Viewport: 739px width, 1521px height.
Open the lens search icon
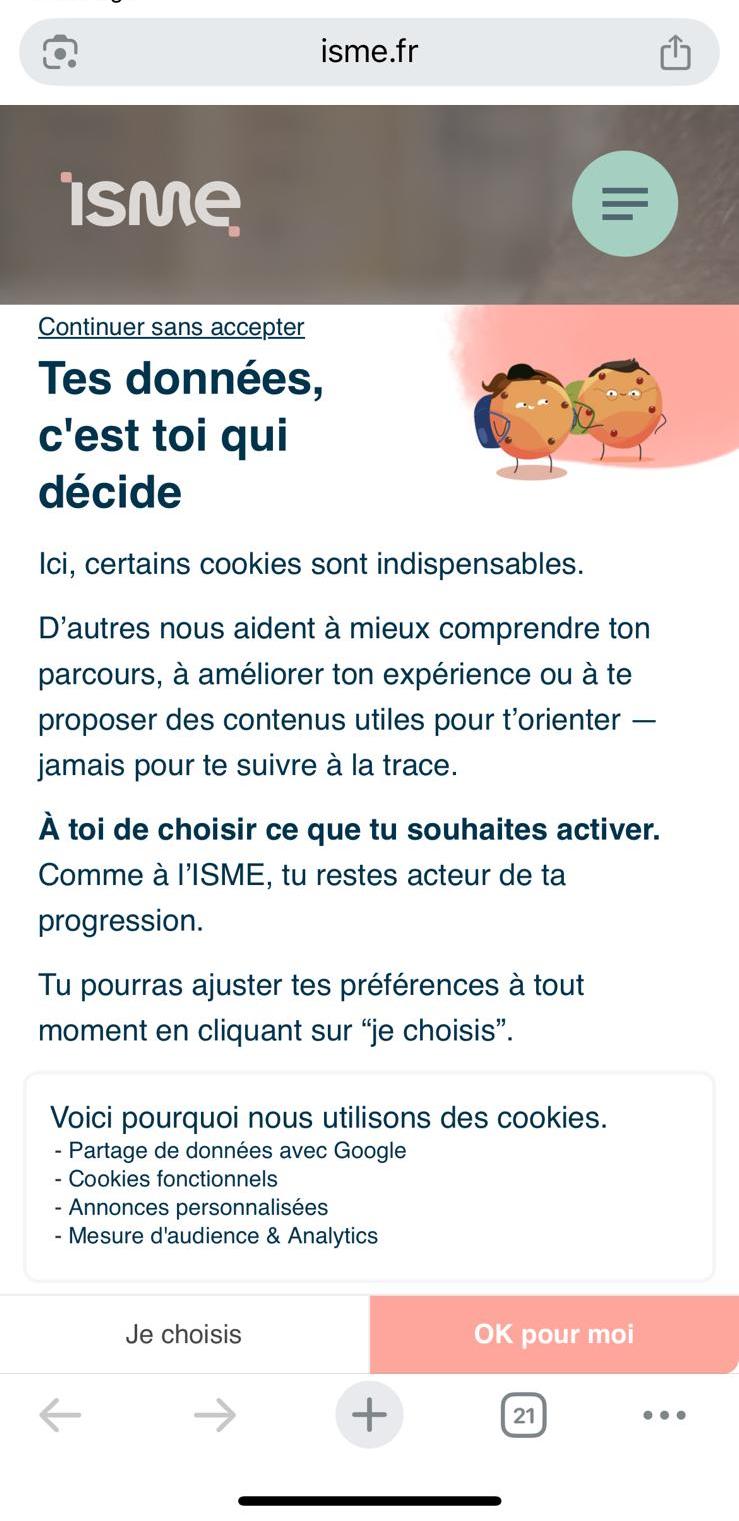[60, 52]
